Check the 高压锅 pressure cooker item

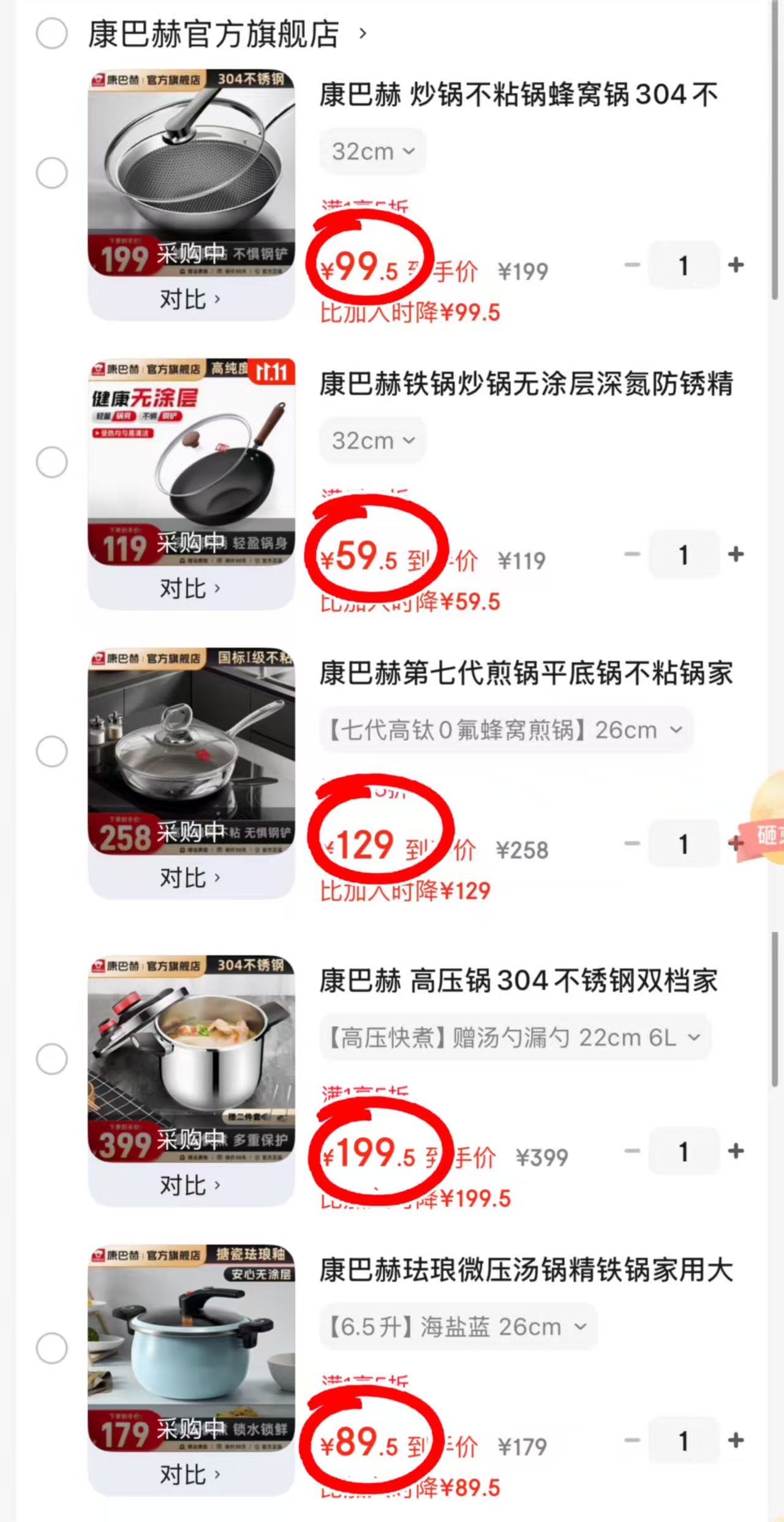[x=52, y=1059]
